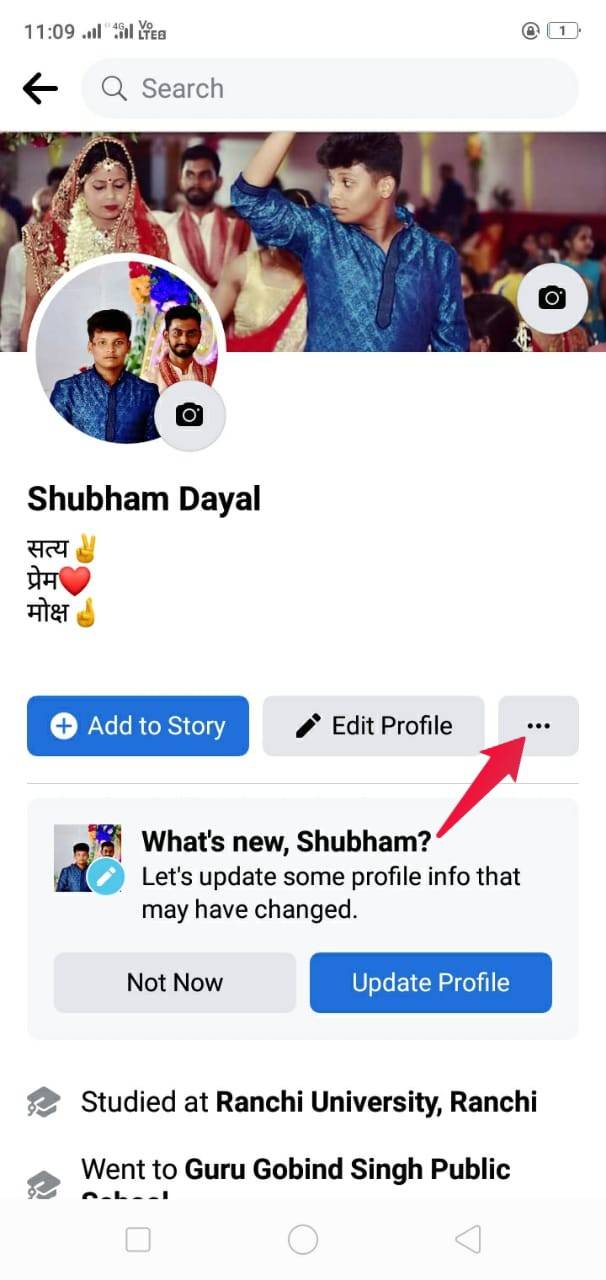Tap the system home button
Image resolution: width=606 pixels, height=1280 pixels.
point(303,1240)
